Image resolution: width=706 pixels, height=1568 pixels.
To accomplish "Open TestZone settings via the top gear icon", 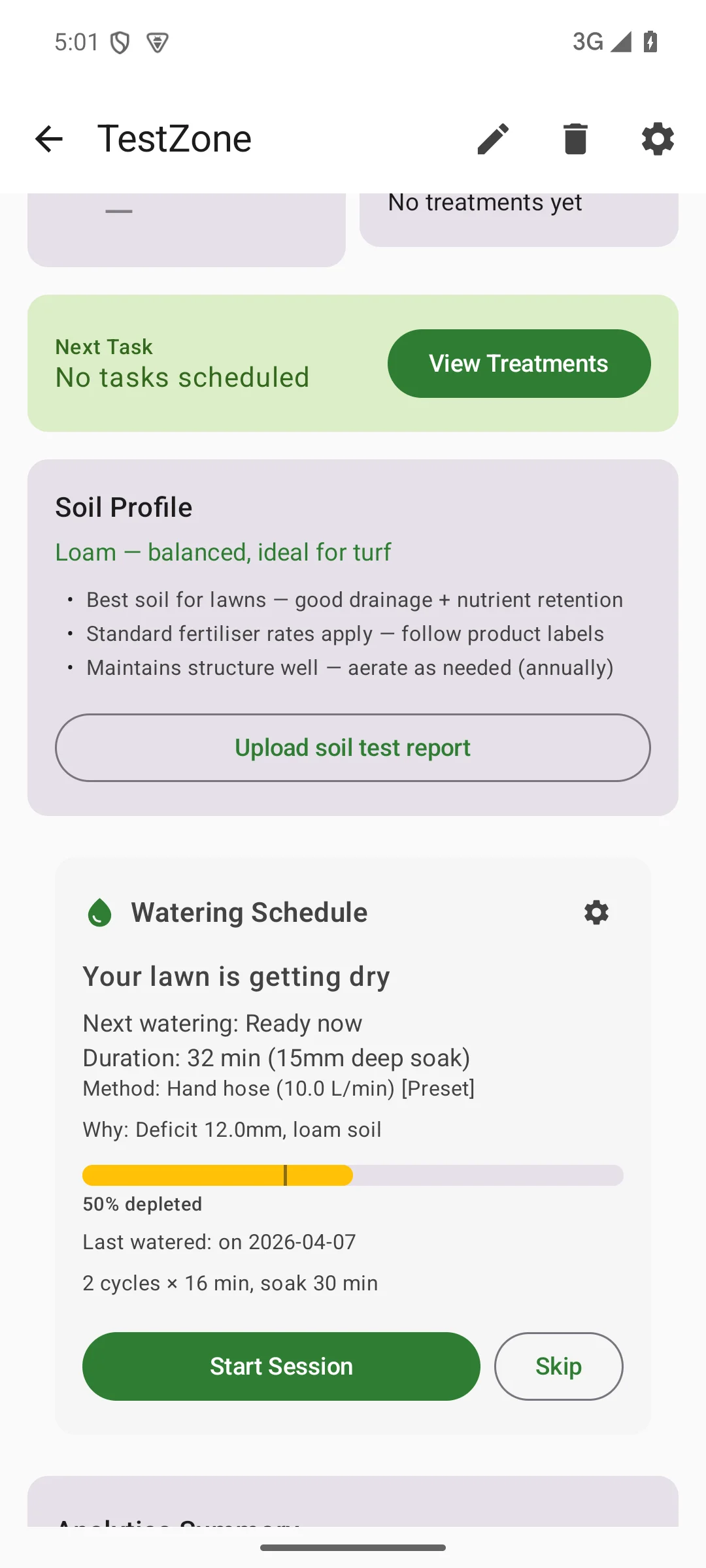I will tap(657, 138).
